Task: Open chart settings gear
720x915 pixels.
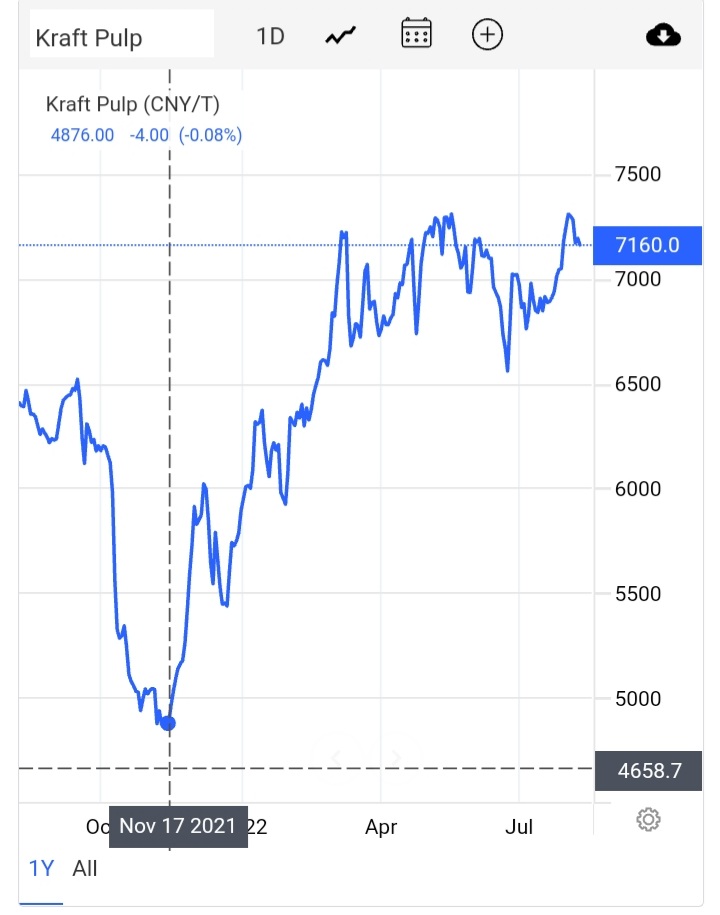Action: pyautogui.click(x=648, y=820)
